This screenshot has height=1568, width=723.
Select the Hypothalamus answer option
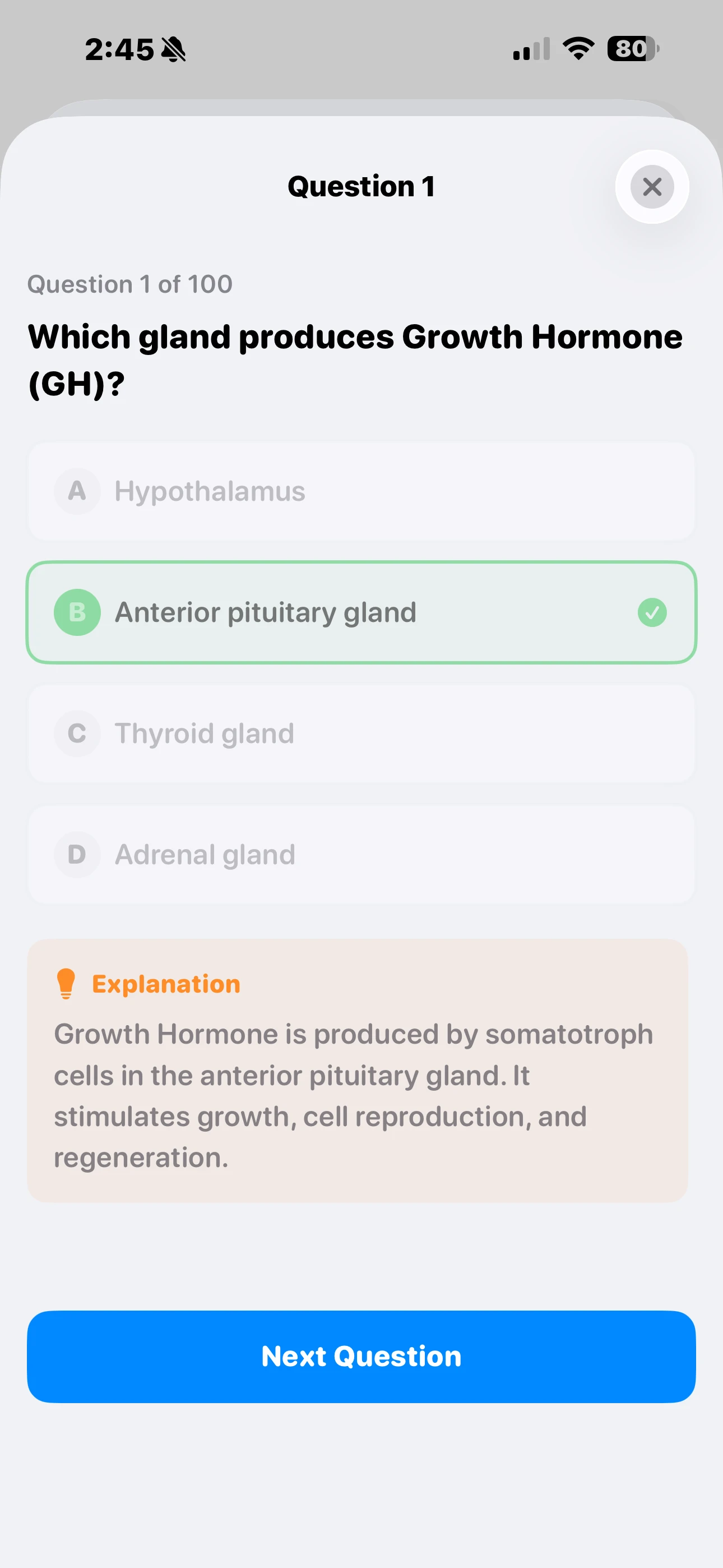pos(360,491)
